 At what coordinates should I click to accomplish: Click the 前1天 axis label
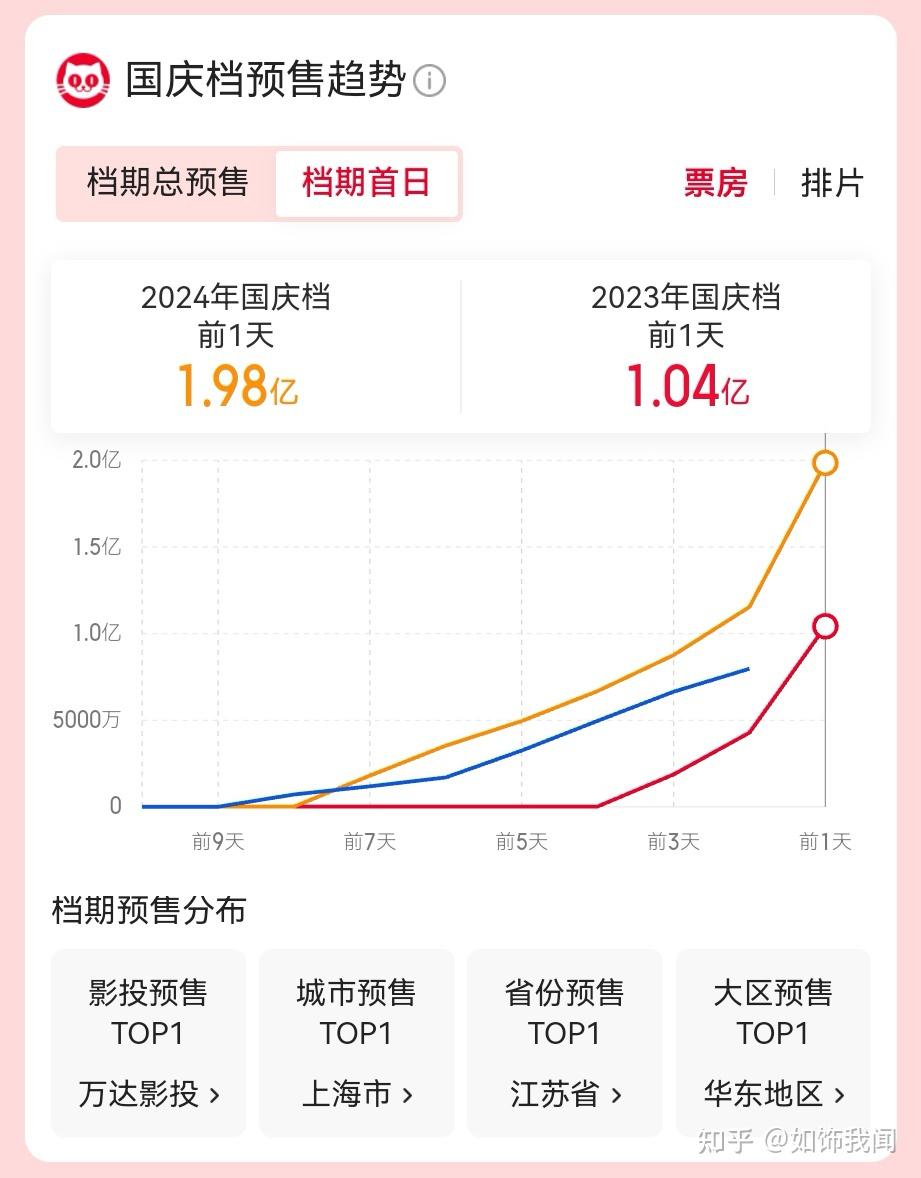[x=825, y=842]
